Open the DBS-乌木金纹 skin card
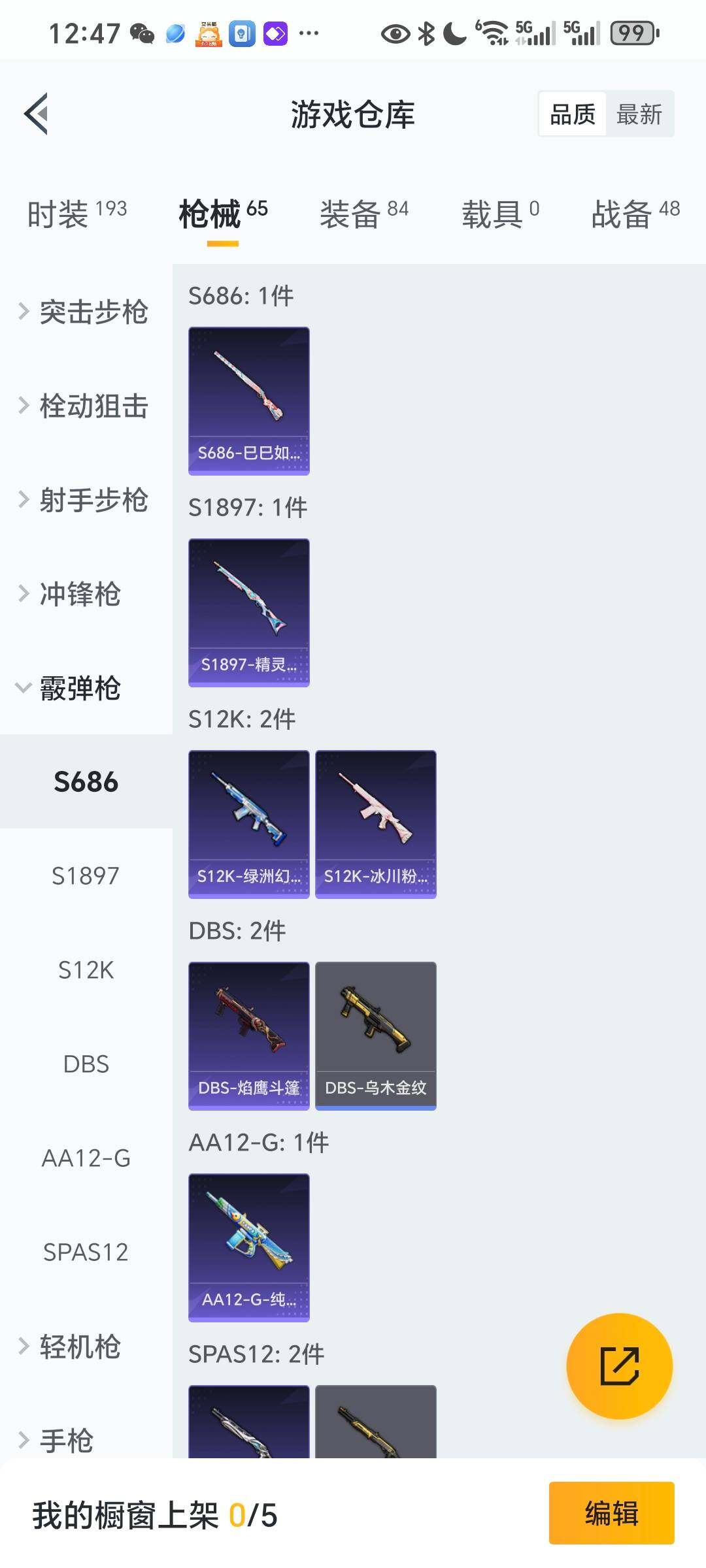706x1568 pixels. [376, 1036]
